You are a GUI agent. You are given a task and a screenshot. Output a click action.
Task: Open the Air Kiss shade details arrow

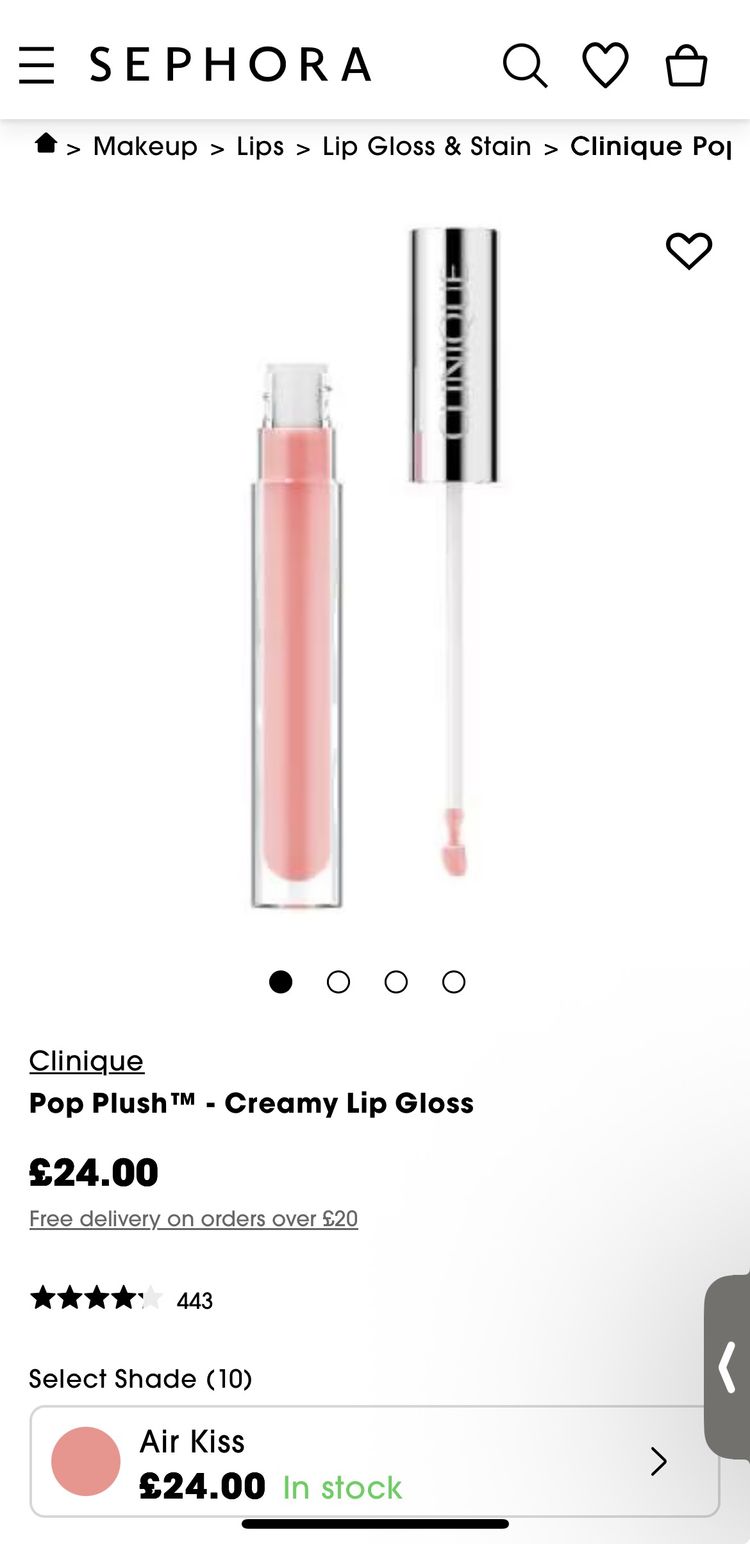point(660,1461)
